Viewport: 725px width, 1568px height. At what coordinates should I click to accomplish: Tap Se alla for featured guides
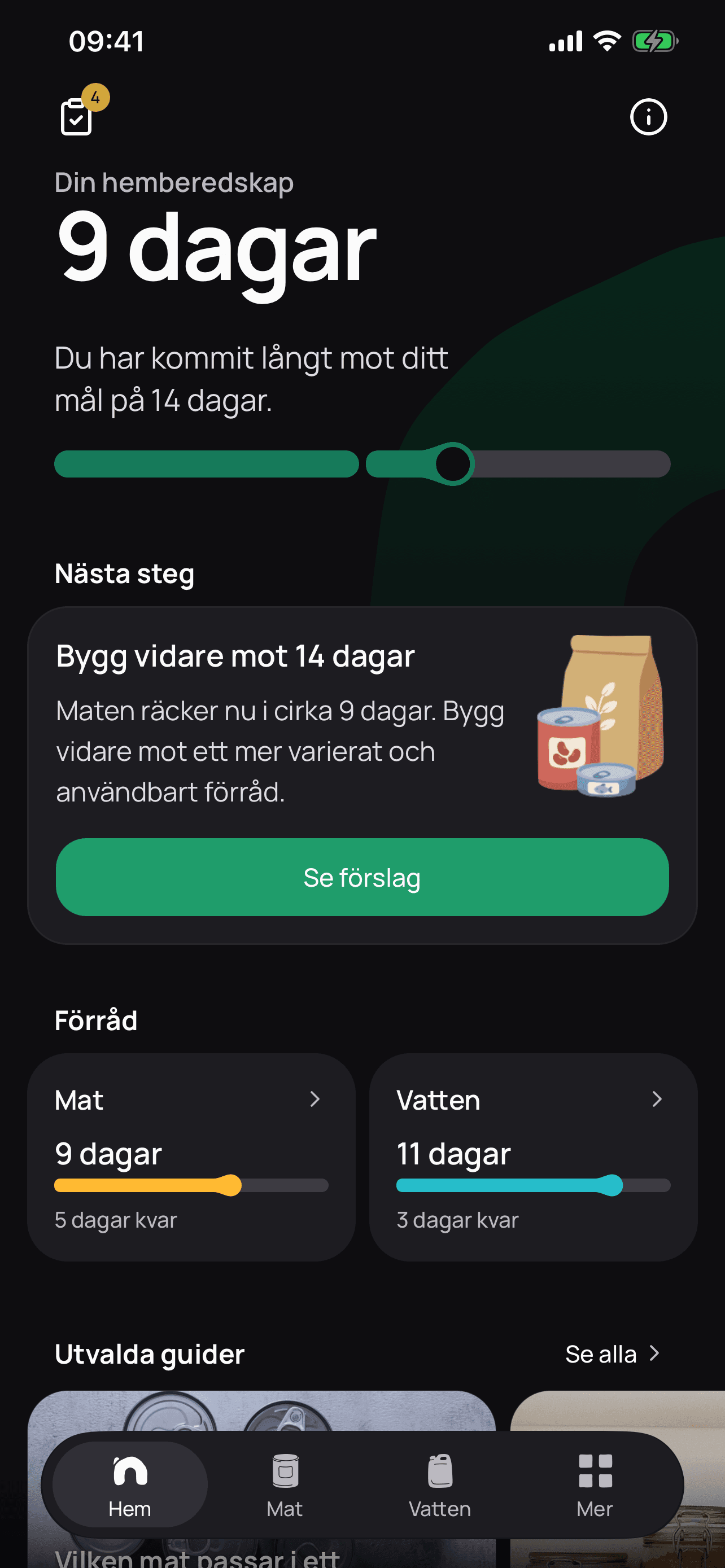tap(613, 1354)
